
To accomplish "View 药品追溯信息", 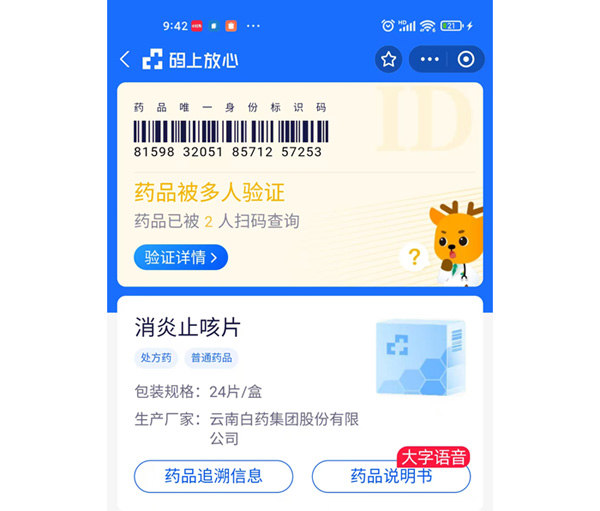I will [213, 477].
